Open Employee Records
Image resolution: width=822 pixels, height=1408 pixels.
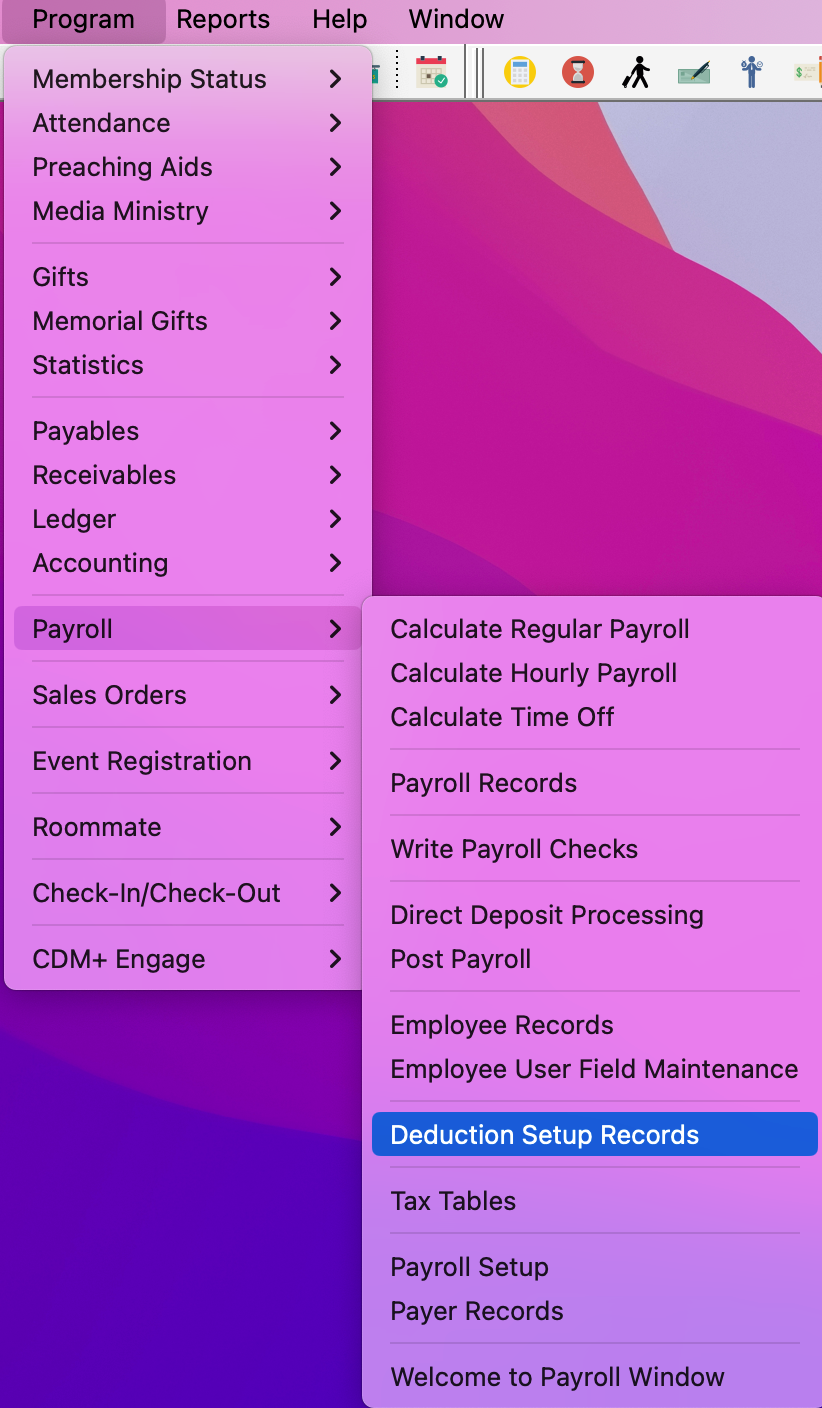click(x=502, y=1025)
